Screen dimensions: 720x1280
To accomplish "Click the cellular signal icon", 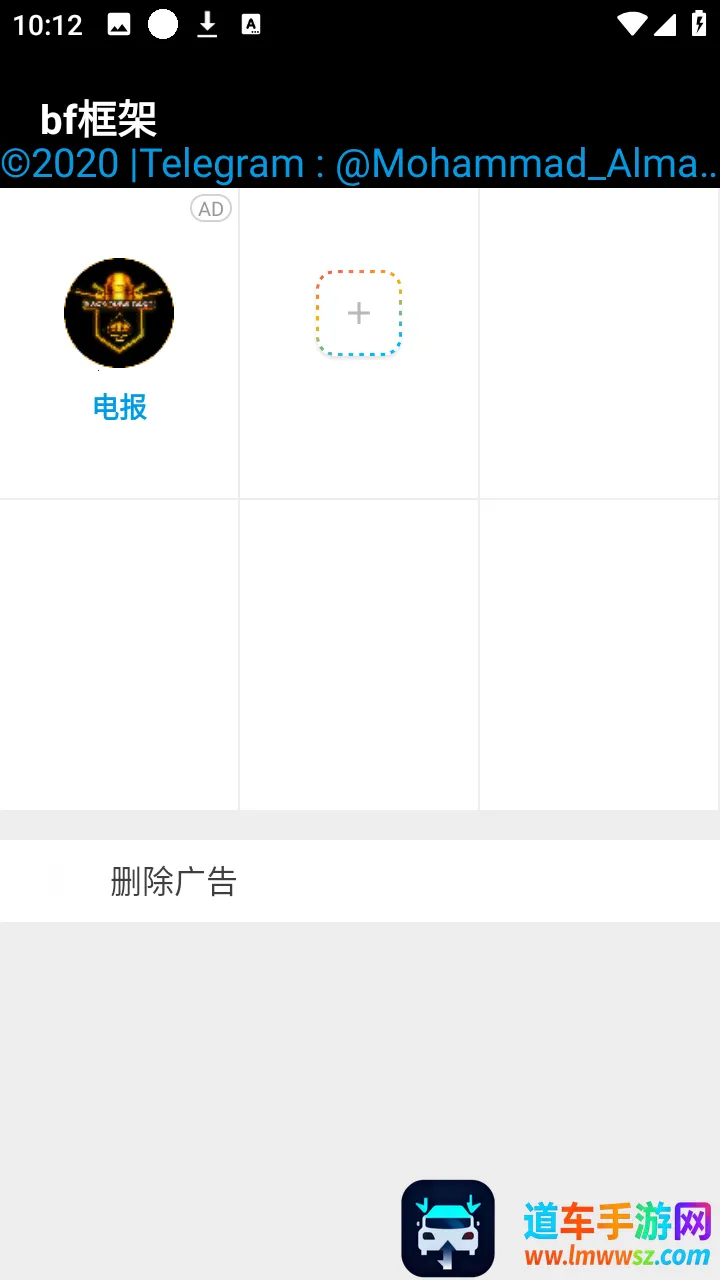I will click(x=668, y=24).
